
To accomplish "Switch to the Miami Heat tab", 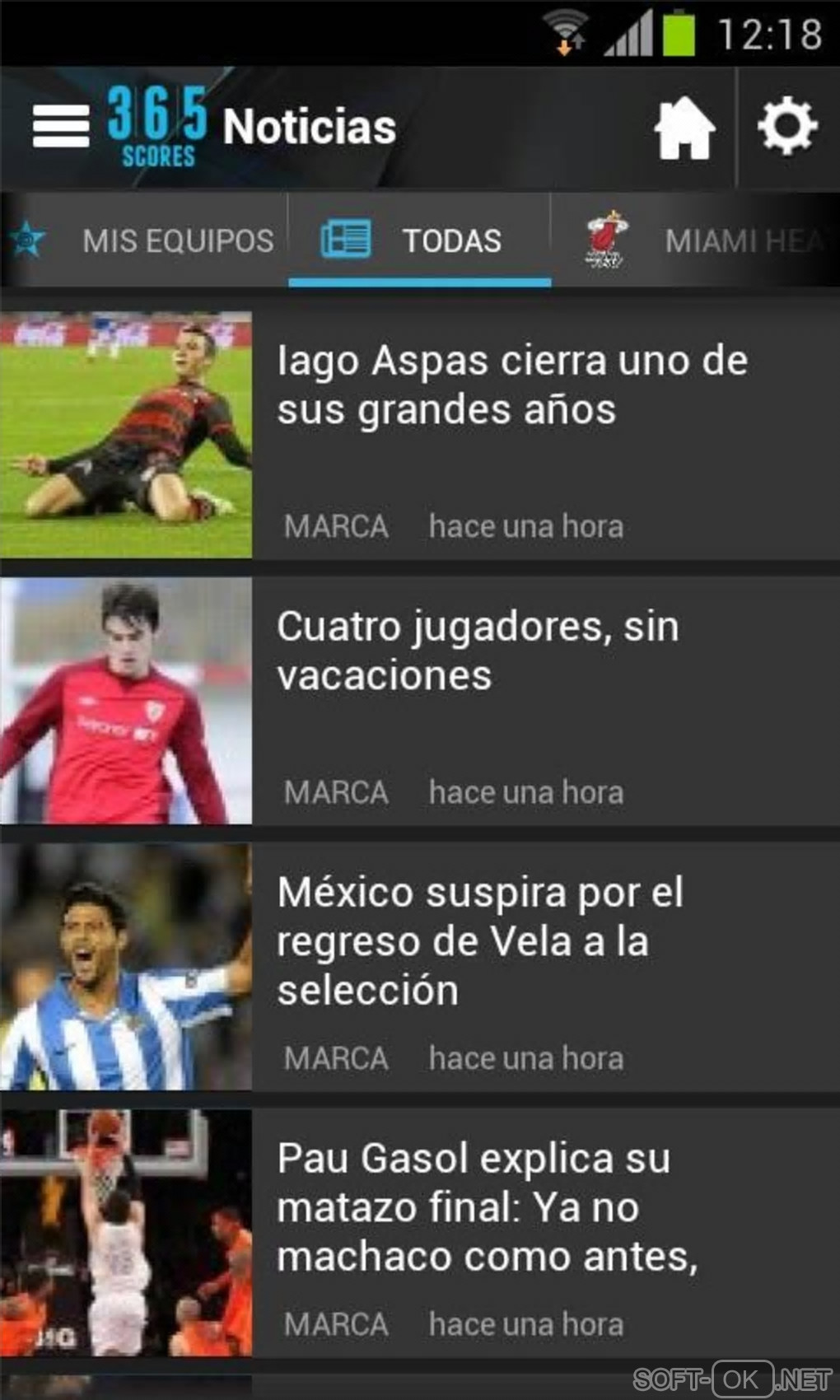I will pos(700,240).
